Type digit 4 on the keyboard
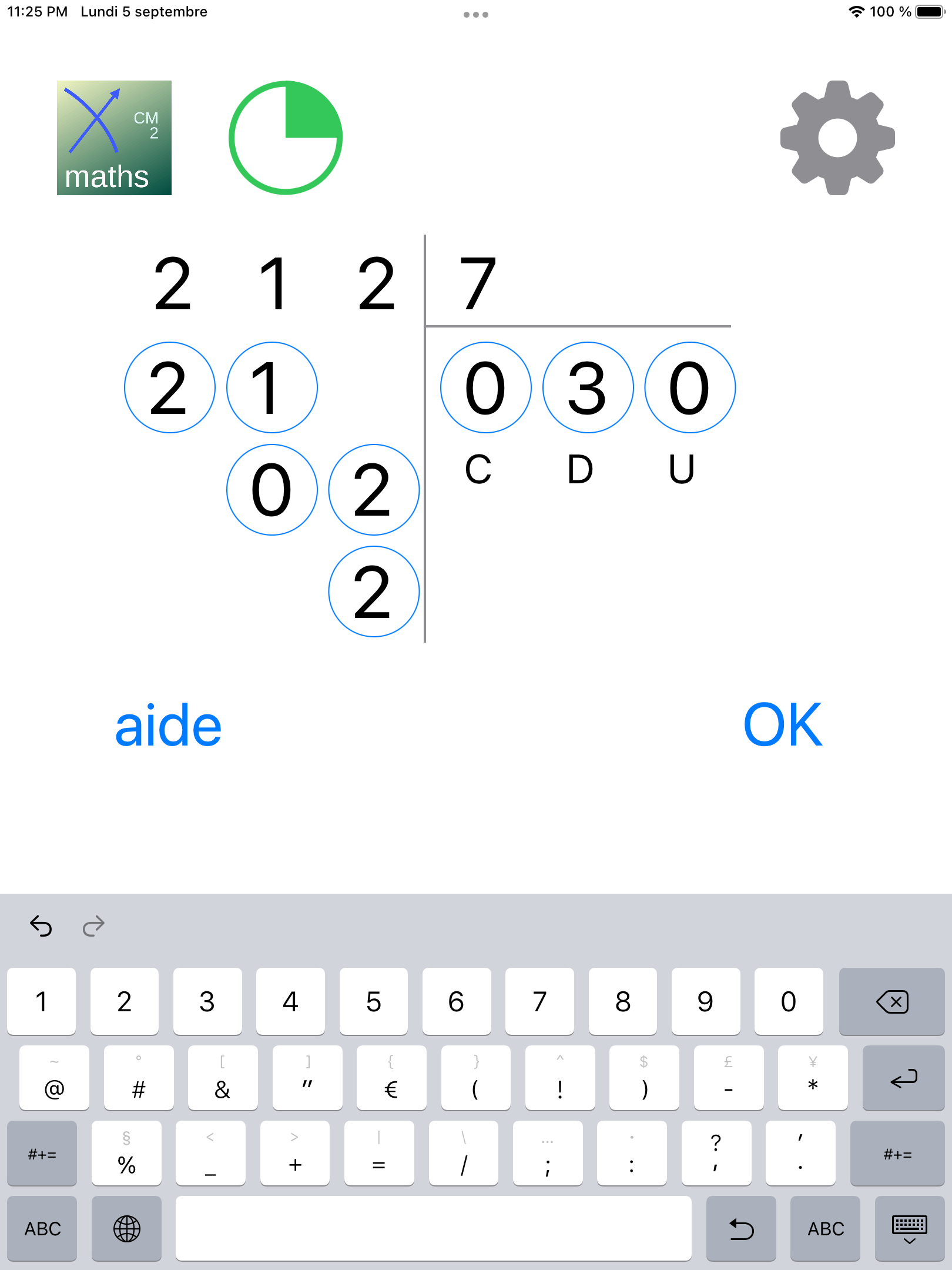This screenshot has height=1270, width=952. click(x=290, y=1001)
